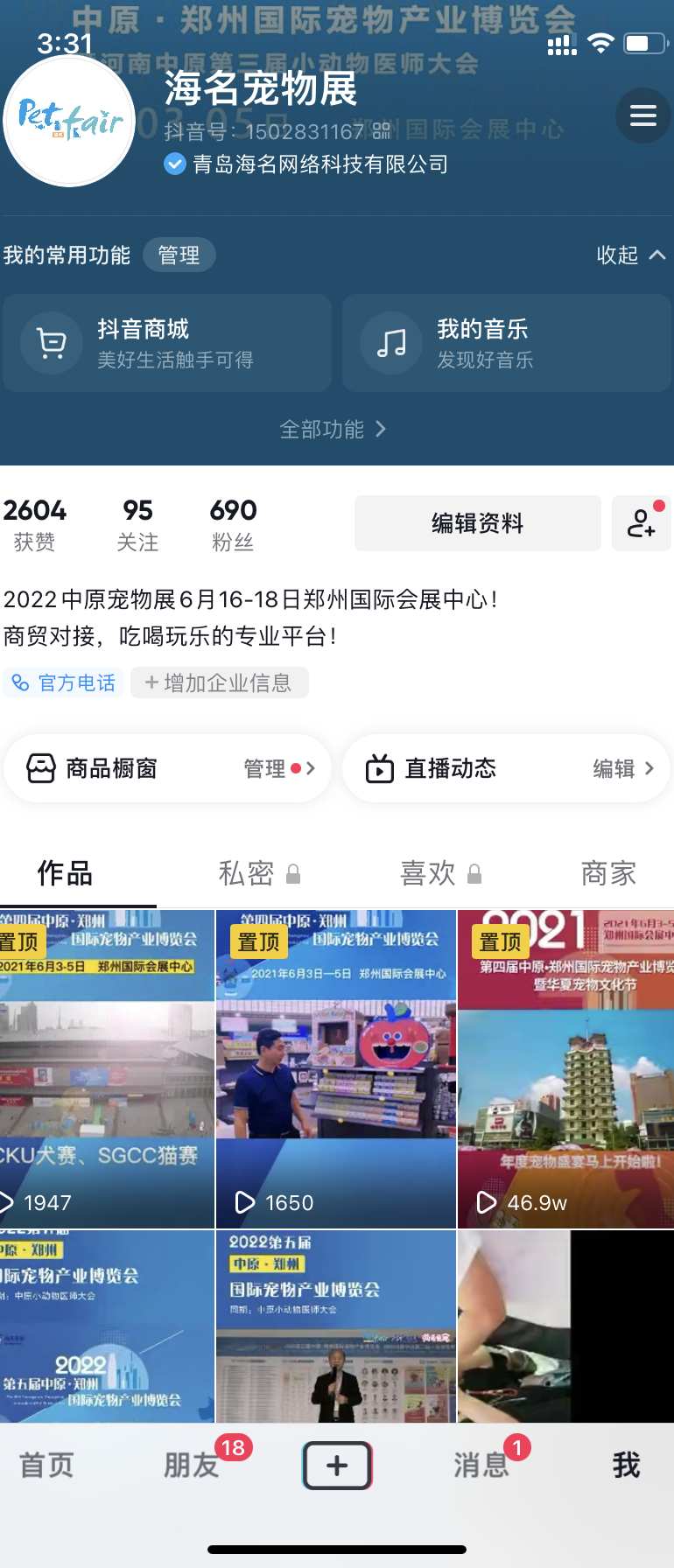This screenshot has height=1568, width=674.
Task: Go to 首页 in bottom bar
Action: [x=46, y=1465]
